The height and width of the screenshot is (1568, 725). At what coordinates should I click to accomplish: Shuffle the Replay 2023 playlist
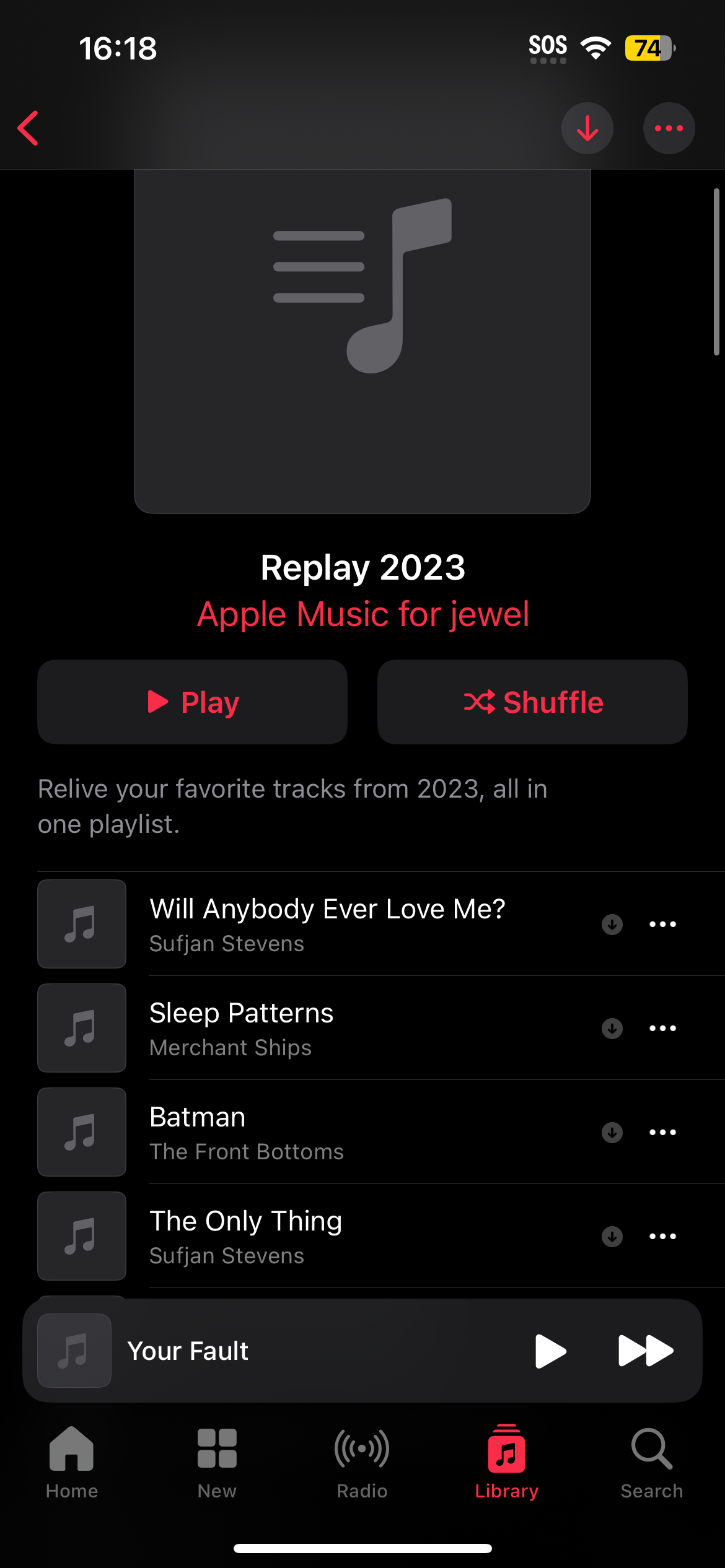(x=532, y=702)
